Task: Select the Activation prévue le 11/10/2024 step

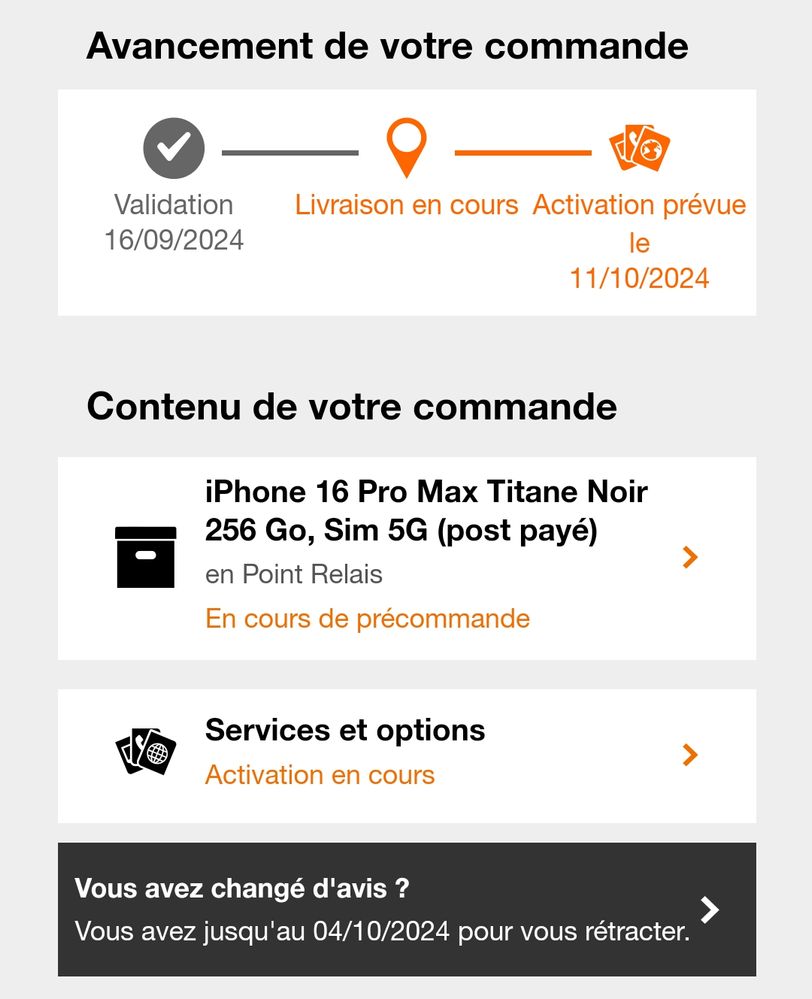Action: (x=640, y=240)
